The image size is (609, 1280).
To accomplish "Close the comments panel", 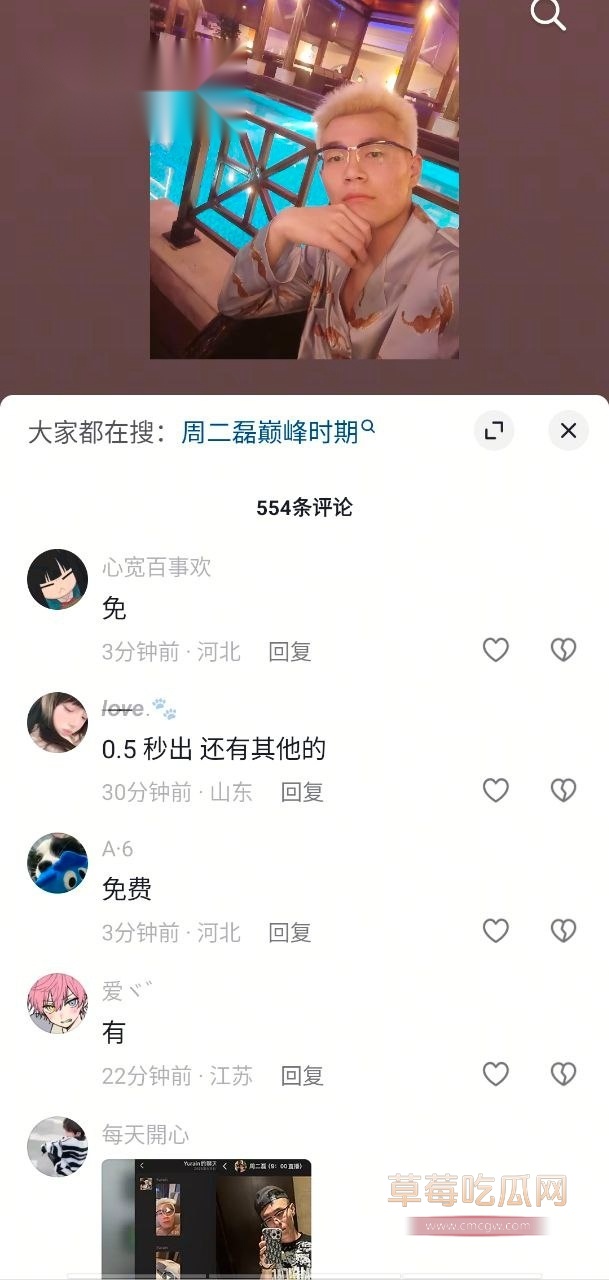I will point(568,431).
